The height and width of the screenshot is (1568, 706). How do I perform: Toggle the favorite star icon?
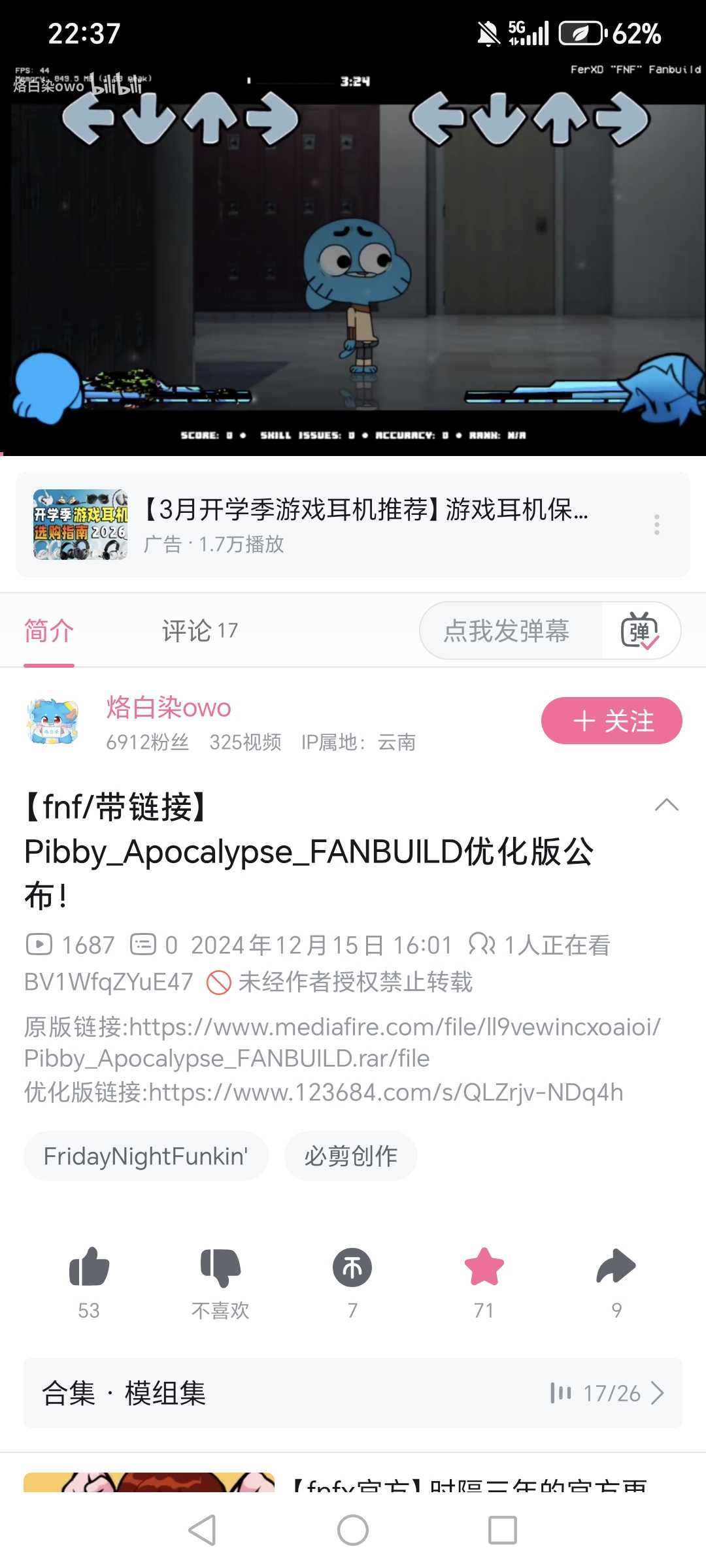[484, 1267]
